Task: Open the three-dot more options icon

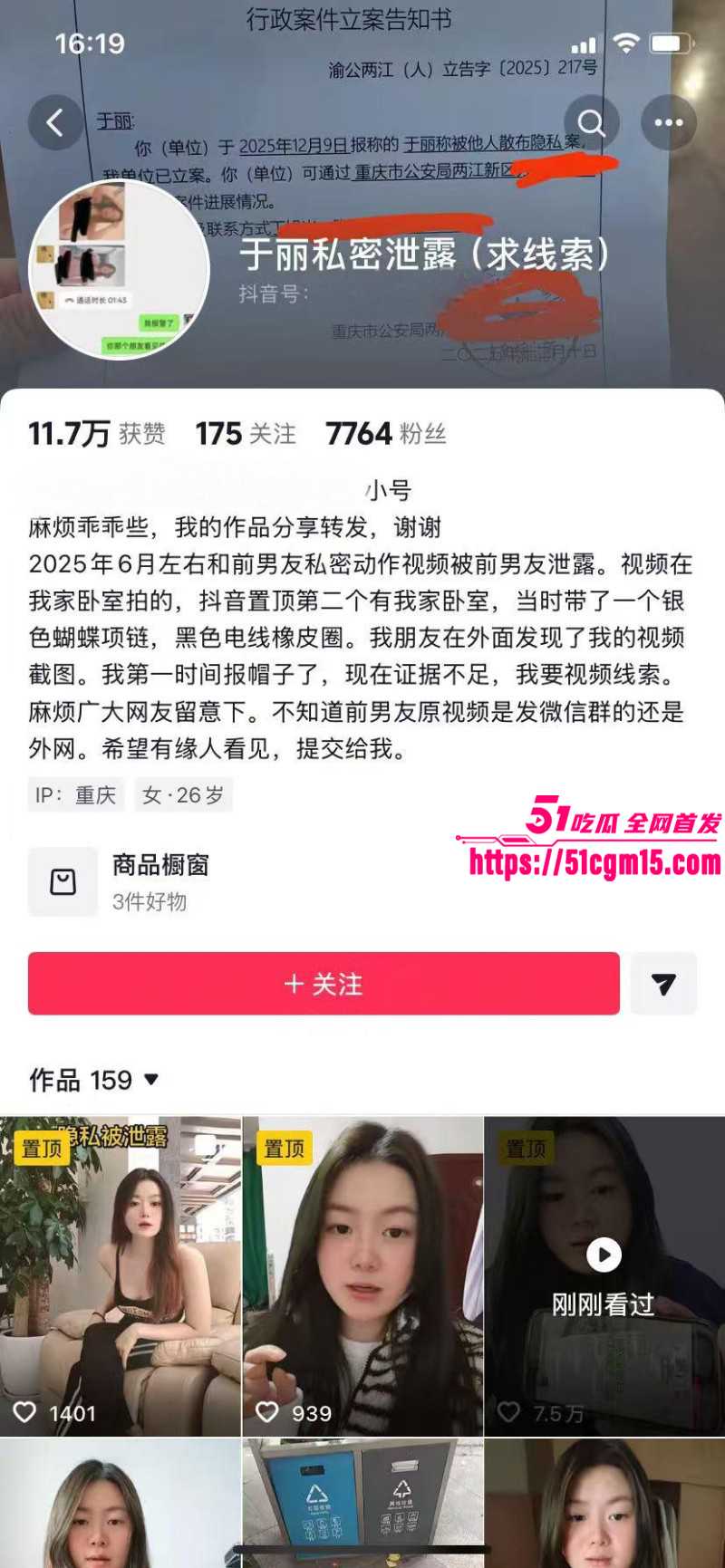Action: (667, 120)
